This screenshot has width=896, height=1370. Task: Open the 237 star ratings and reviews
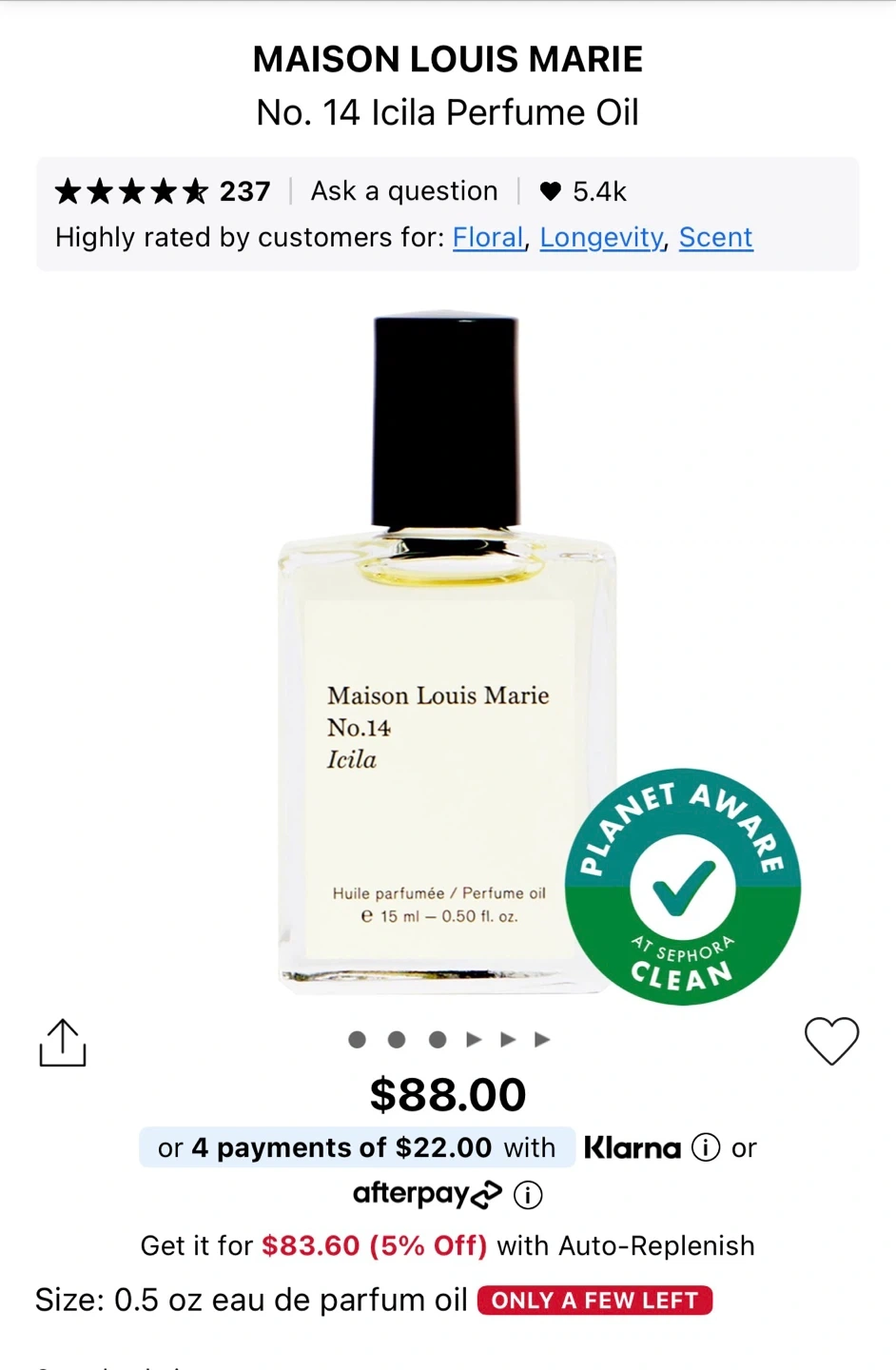pos(163,191)
